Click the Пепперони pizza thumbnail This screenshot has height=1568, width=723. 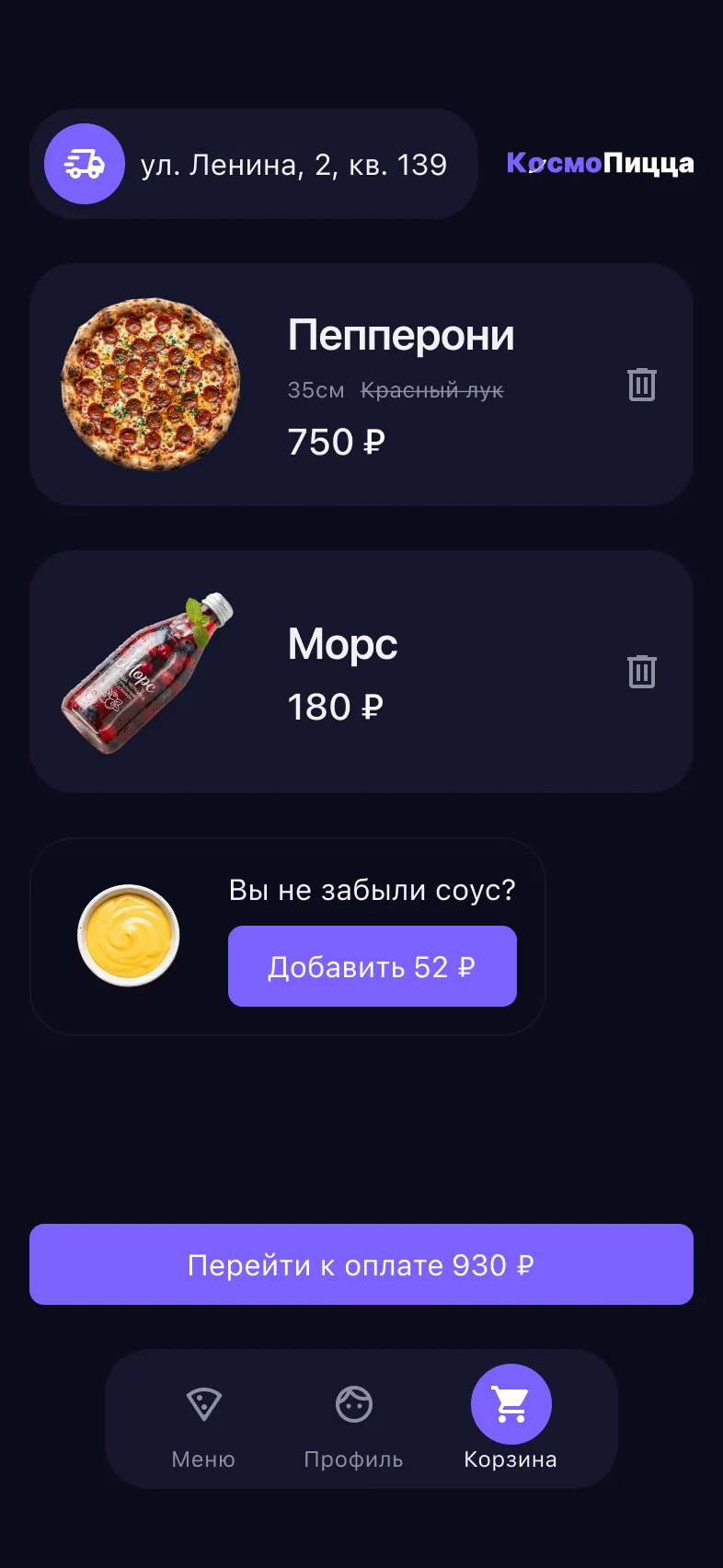point(153,384)
